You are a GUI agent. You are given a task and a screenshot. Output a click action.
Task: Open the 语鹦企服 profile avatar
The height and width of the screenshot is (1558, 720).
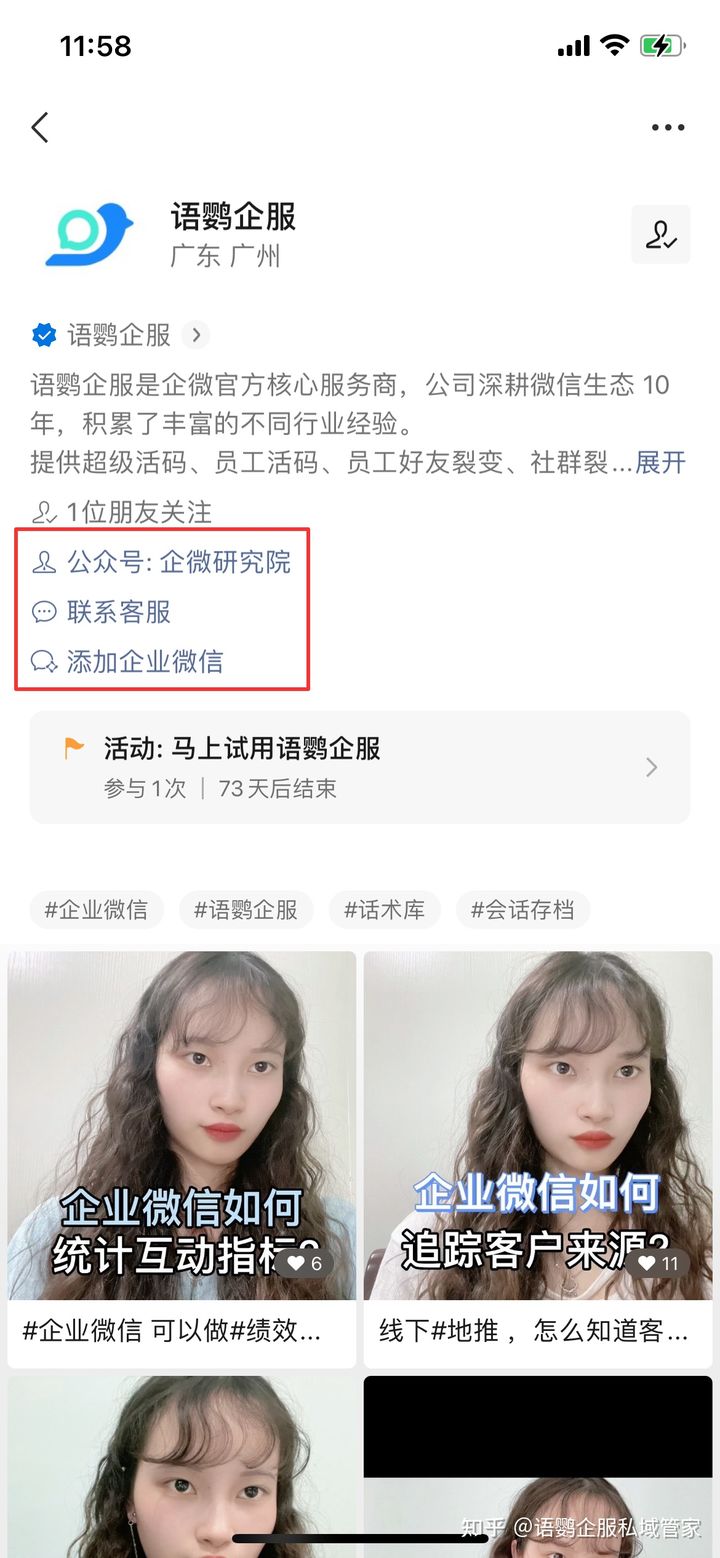(89, 234)
